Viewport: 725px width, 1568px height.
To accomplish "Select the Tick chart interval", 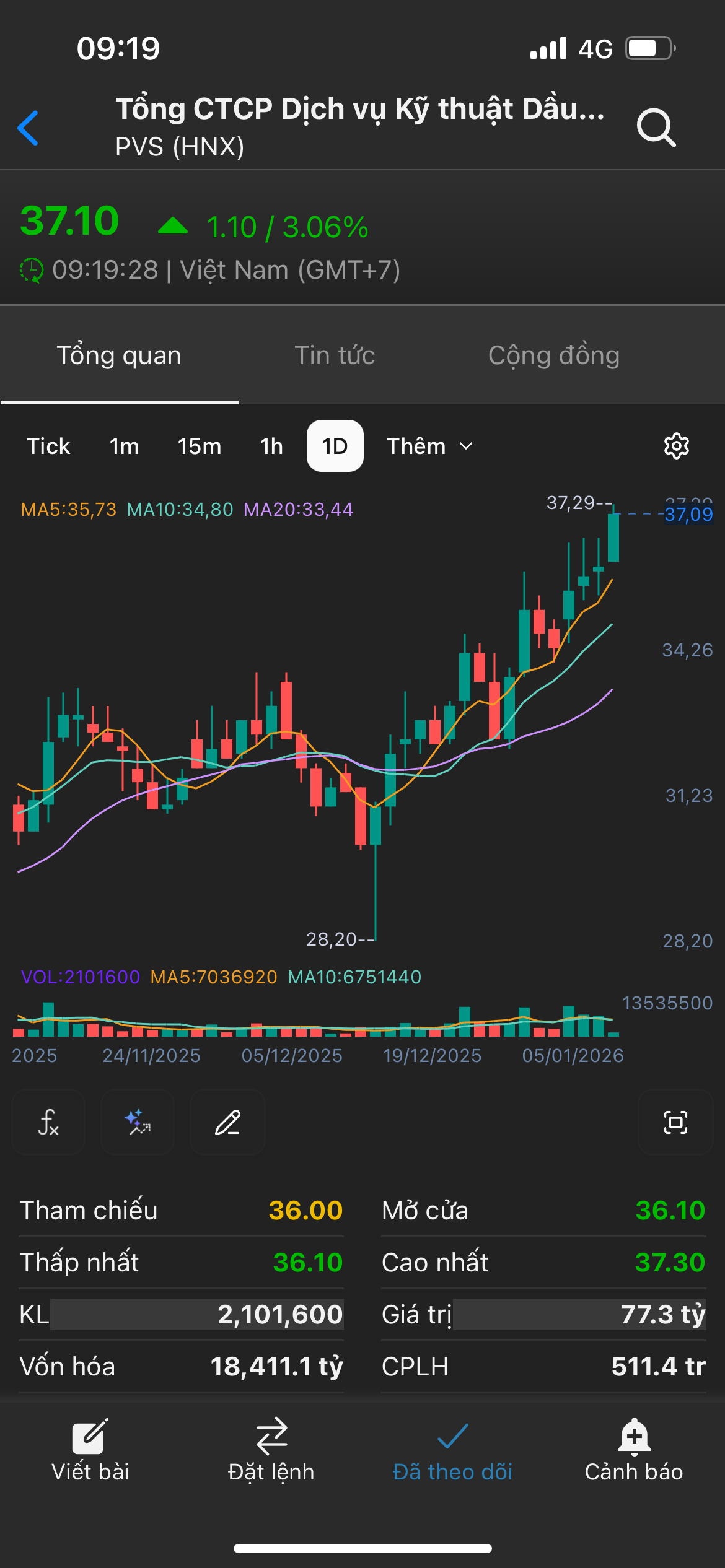I will click(48, 446).
